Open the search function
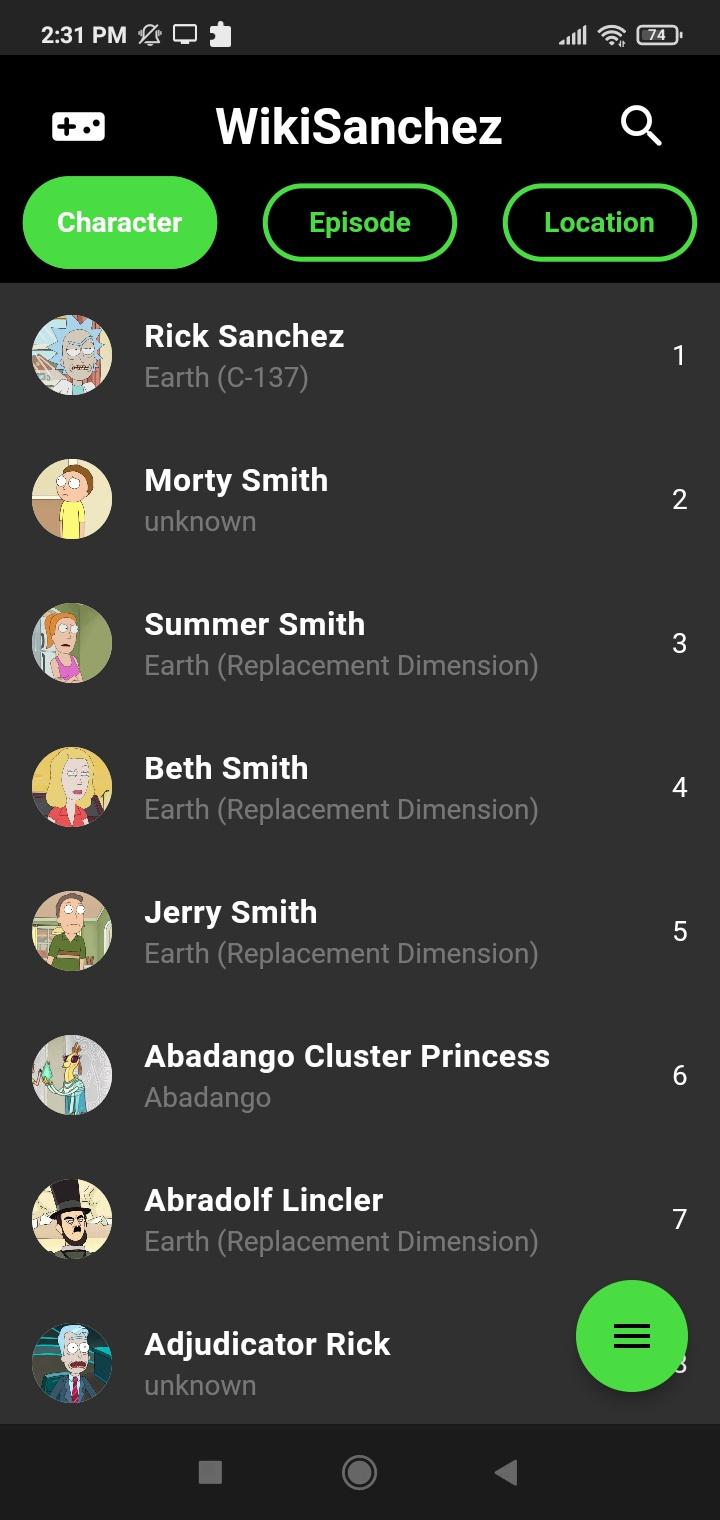The image size is (720, 1520). (640, 125)
